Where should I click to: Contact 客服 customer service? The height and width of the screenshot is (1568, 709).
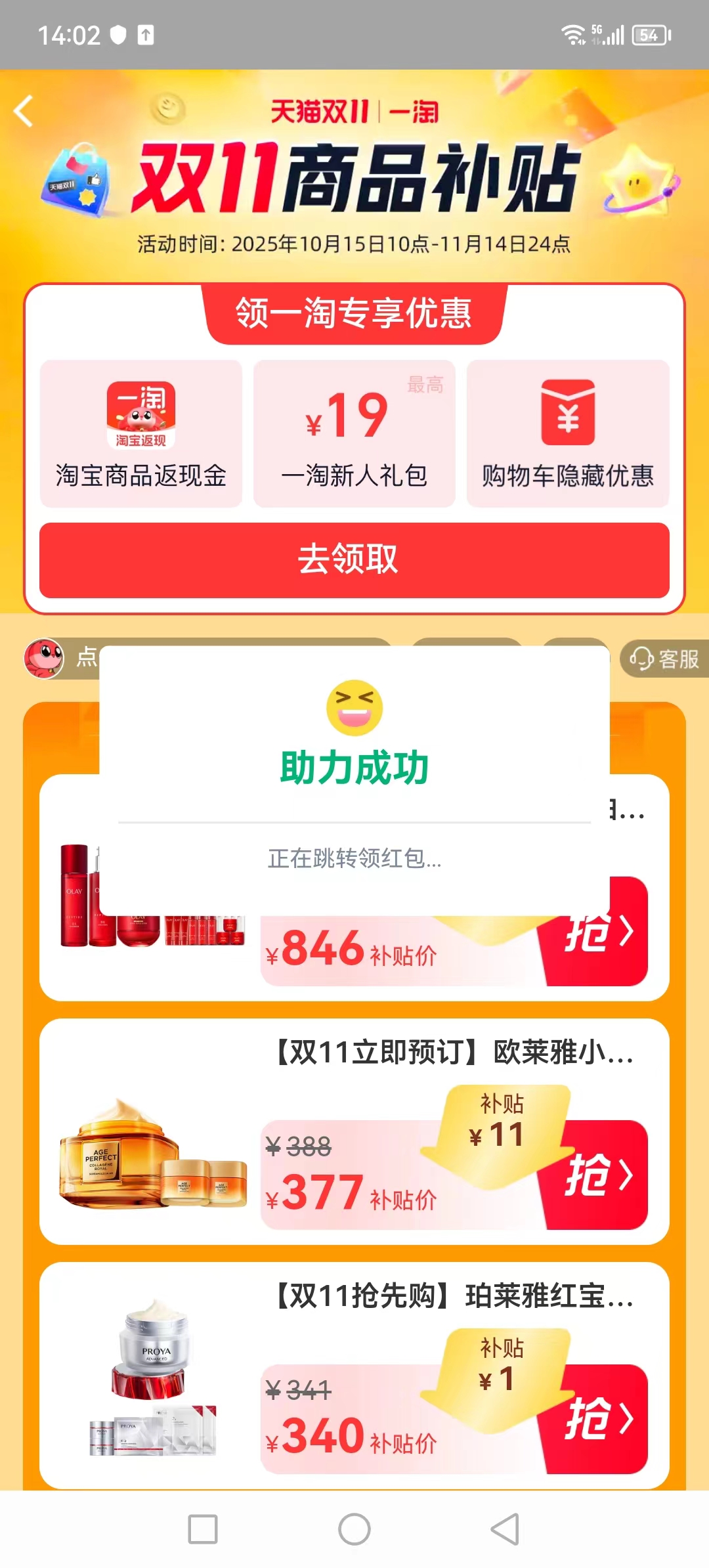click(x=664, y=659)
